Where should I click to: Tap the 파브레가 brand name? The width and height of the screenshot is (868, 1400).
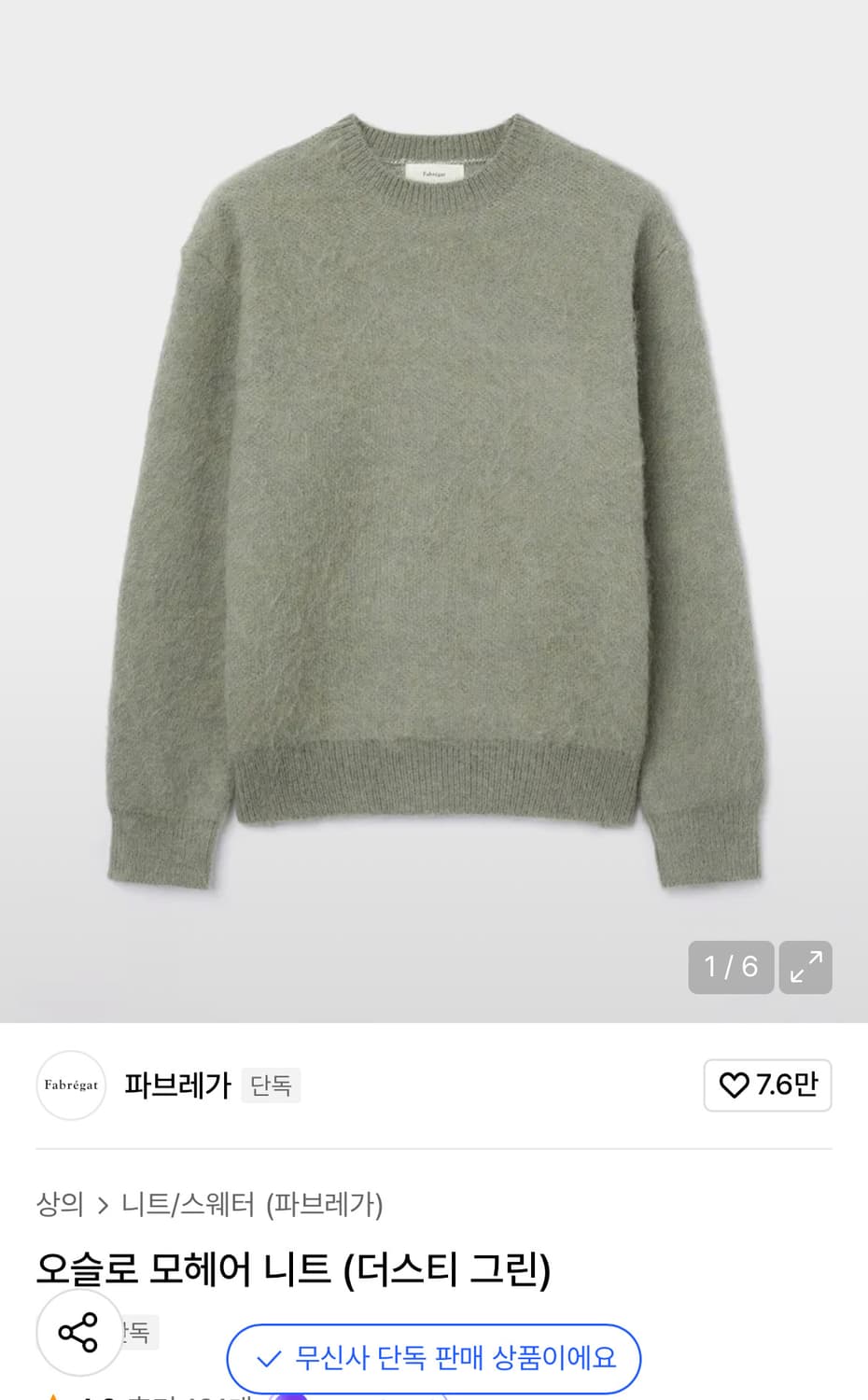click(177, 1085)
